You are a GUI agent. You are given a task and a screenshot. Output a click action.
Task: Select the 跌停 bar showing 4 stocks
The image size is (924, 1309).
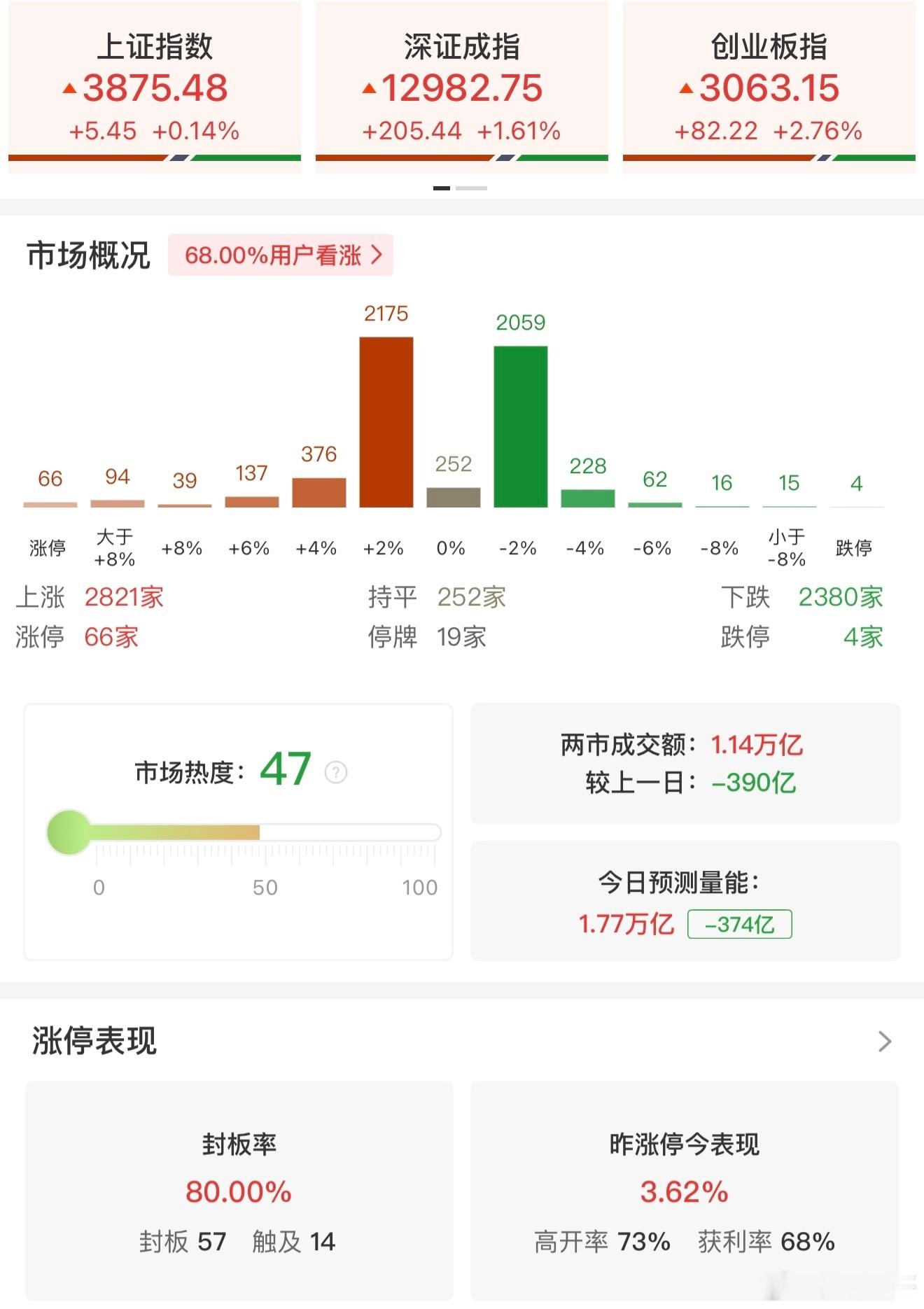(x=857, y=505)
